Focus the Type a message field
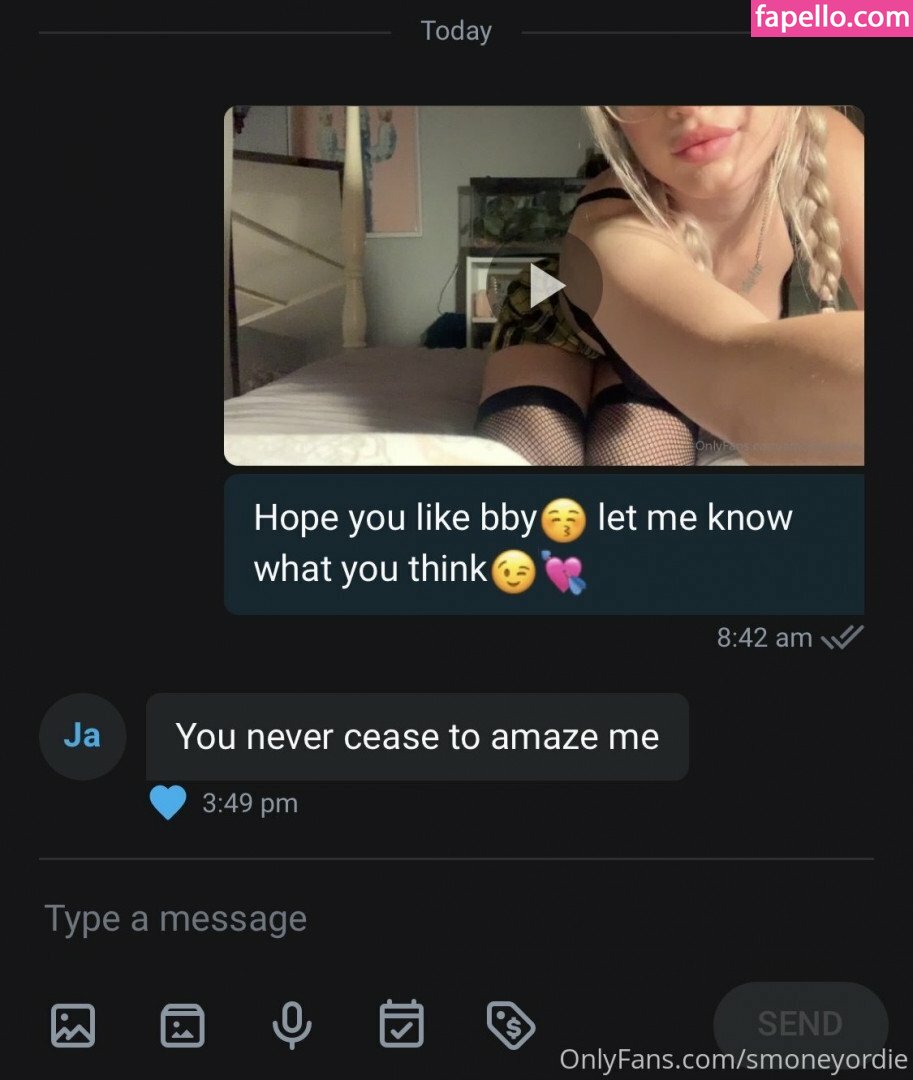Image resolution: width=913 pixels, height=1080 pixels. click(400, 919)
